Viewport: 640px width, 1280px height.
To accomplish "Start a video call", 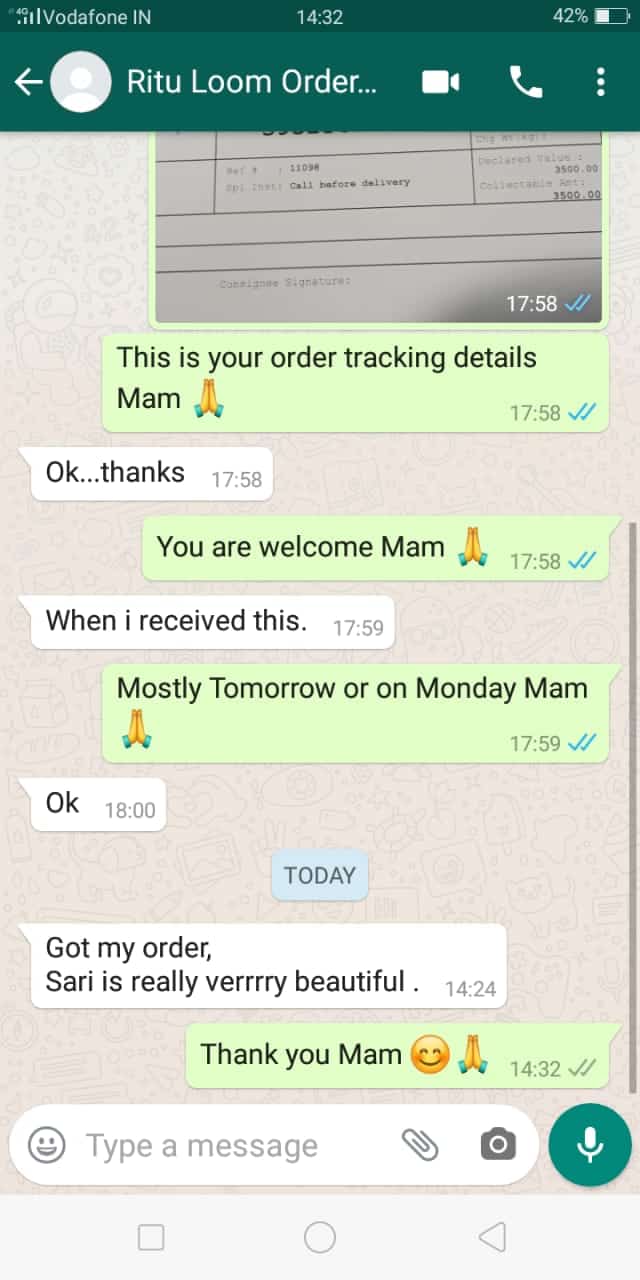I will pyautogui.click(x=440, y=82).
